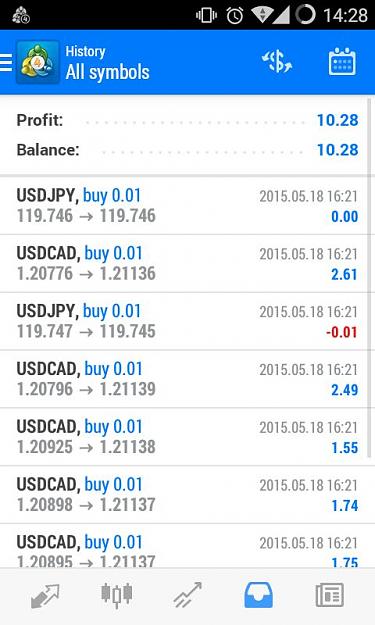Switch to the Trade tab
The height and width of the screenshot is (625, 375).
coord(187,596)
